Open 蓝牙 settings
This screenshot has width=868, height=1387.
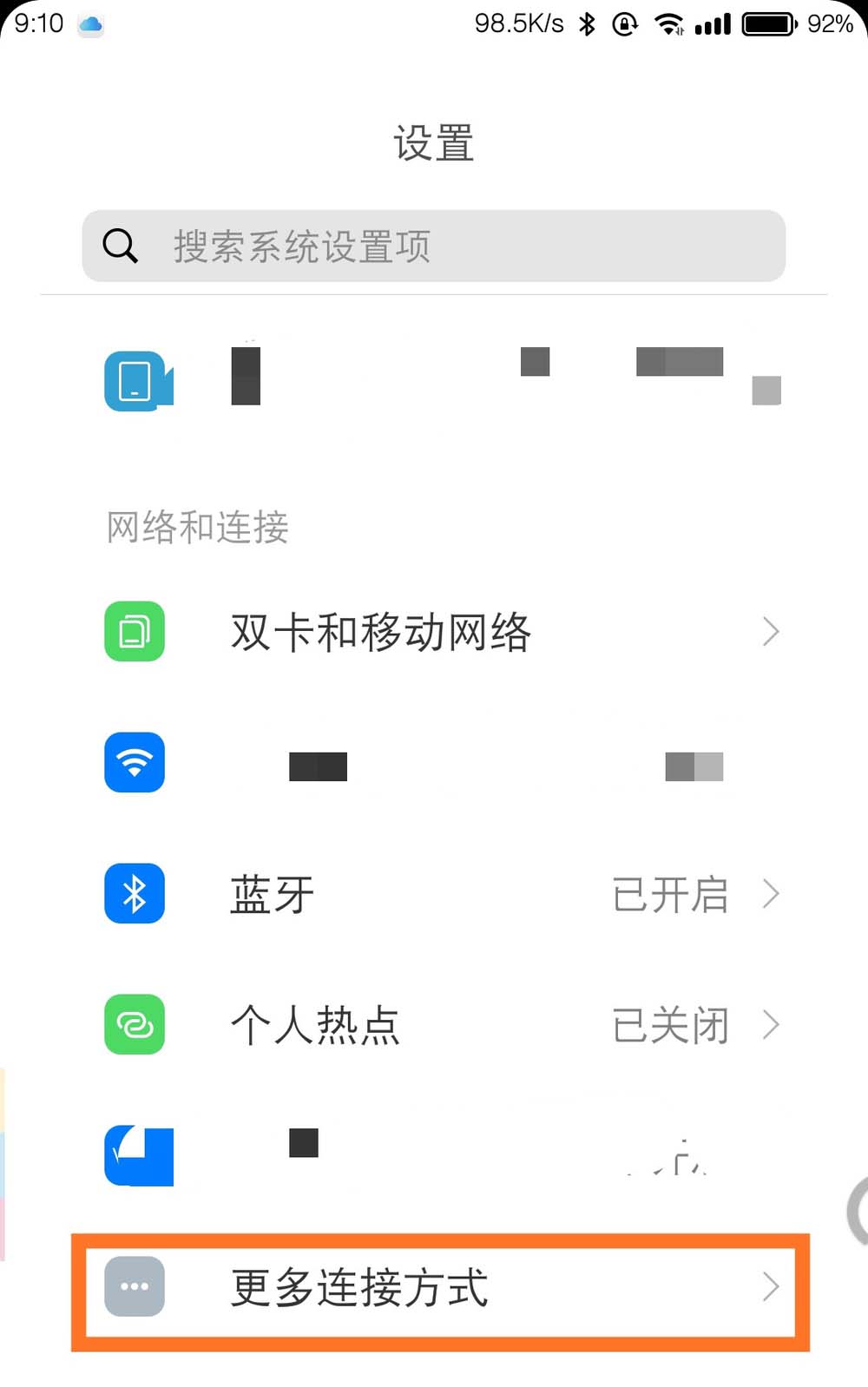tap(434, 894)
